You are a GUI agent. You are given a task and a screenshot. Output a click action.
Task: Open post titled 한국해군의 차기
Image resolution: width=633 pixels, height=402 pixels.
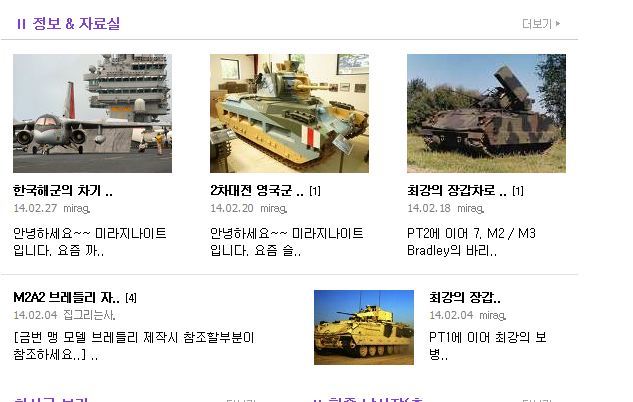click(x=62, y=190)
